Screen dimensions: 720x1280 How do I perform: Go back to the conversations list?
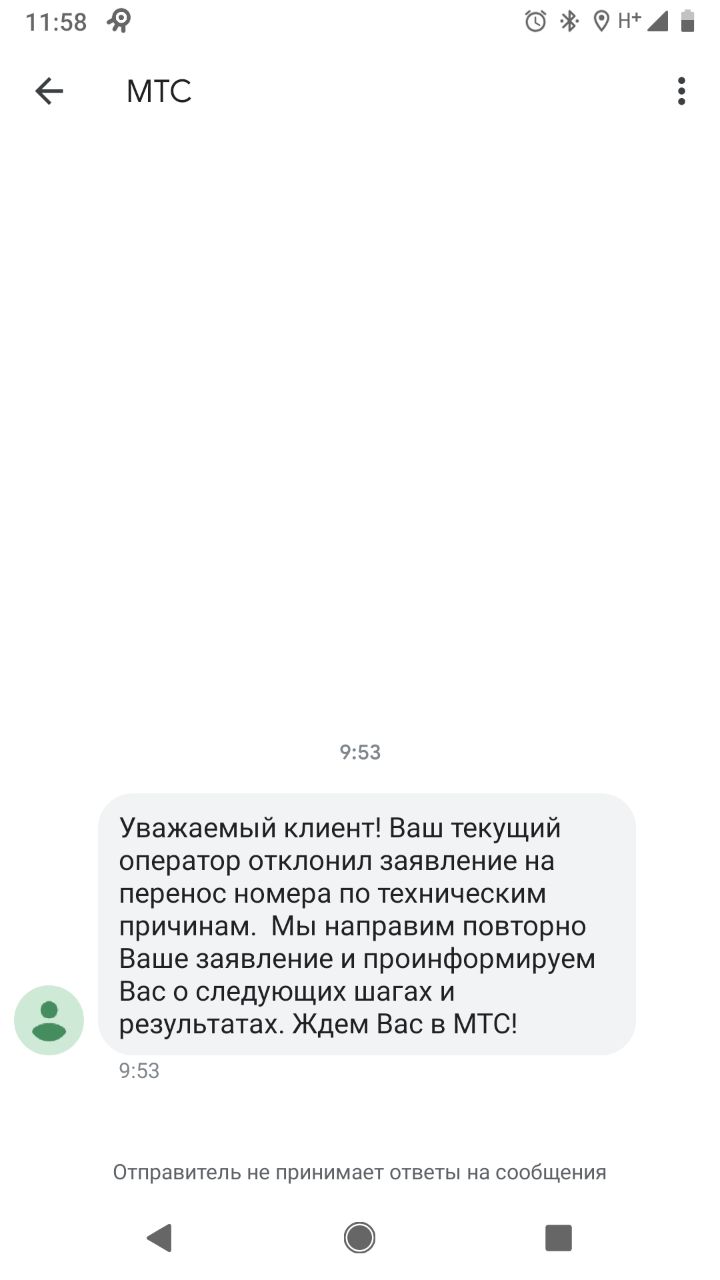tap(49, 92)
